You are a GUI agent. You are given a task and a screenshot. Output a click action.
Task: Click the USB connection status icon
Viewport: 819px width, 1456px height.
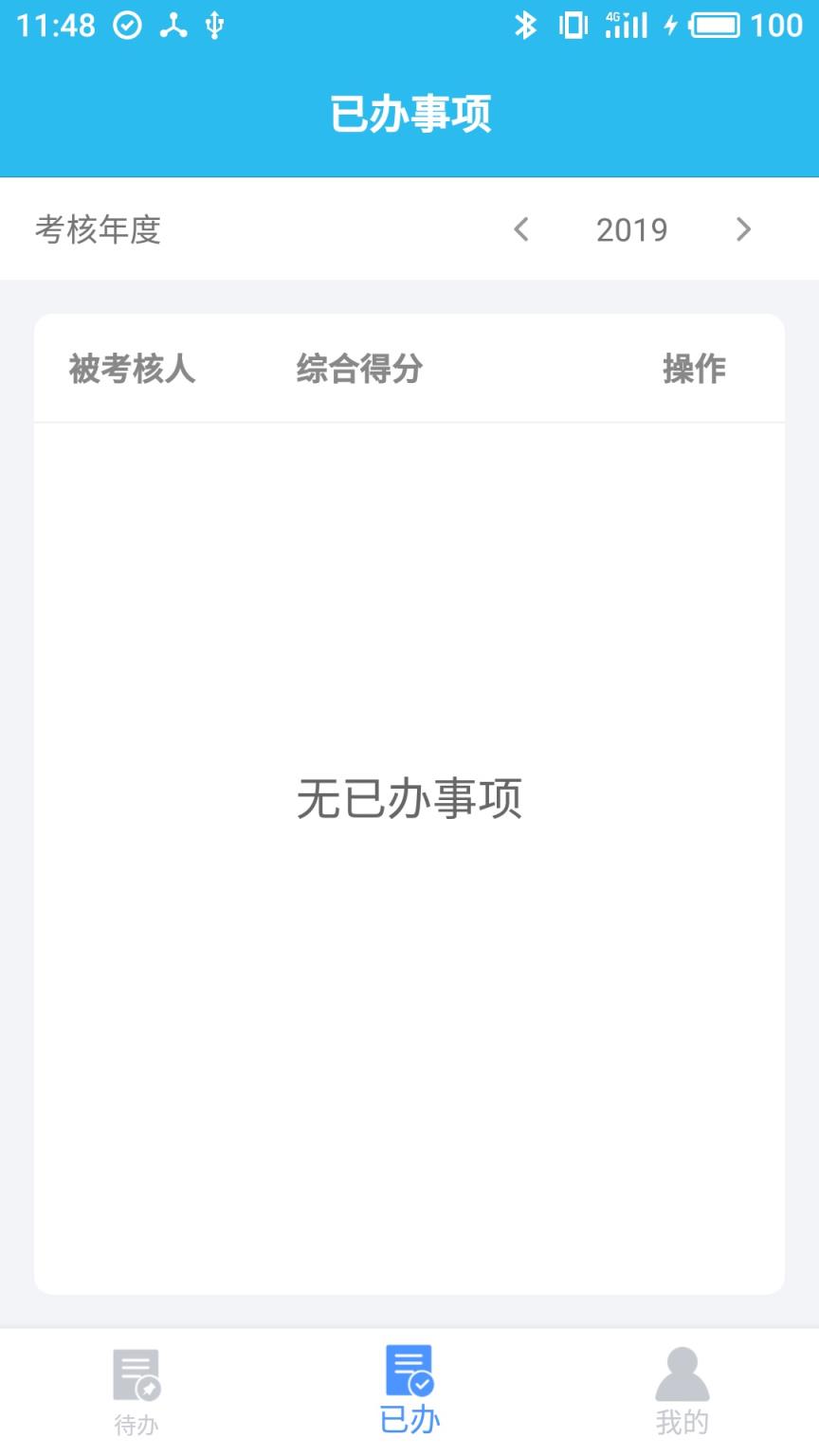point(212,26)
